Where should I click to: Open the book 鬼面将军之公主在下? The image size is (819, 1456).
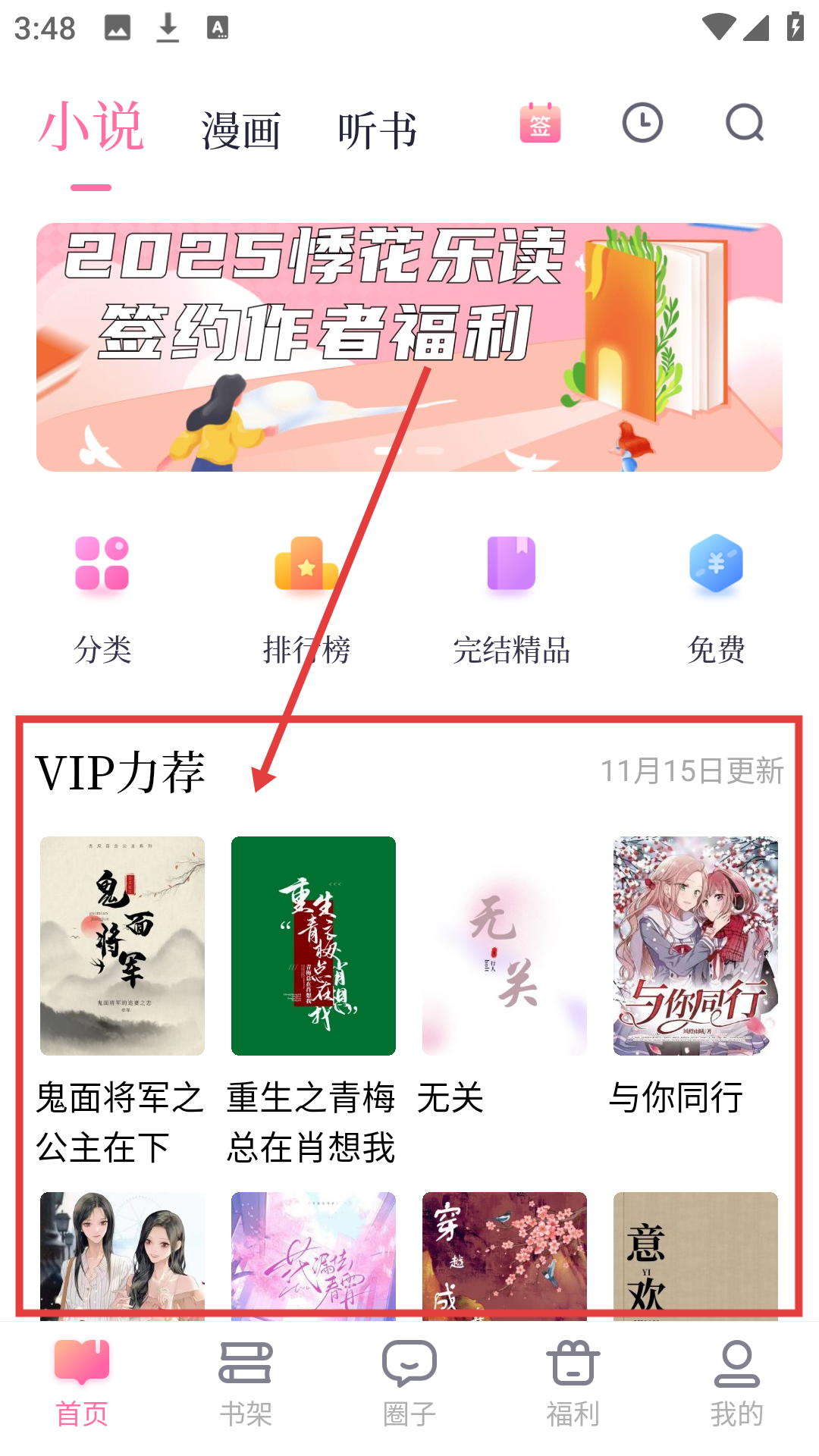click(x=122, y=946)
